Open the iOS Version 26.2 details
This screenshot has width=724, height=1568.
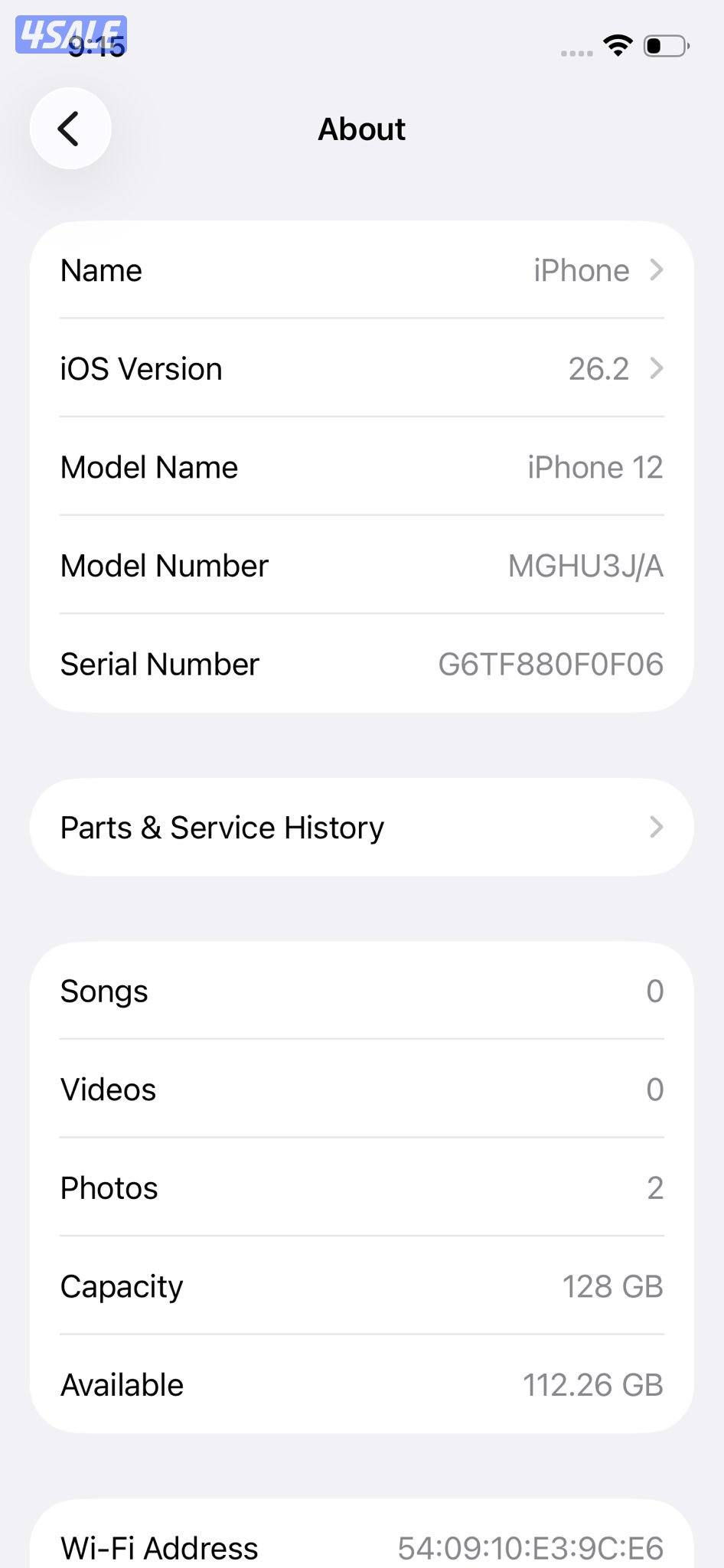[362, 368]
